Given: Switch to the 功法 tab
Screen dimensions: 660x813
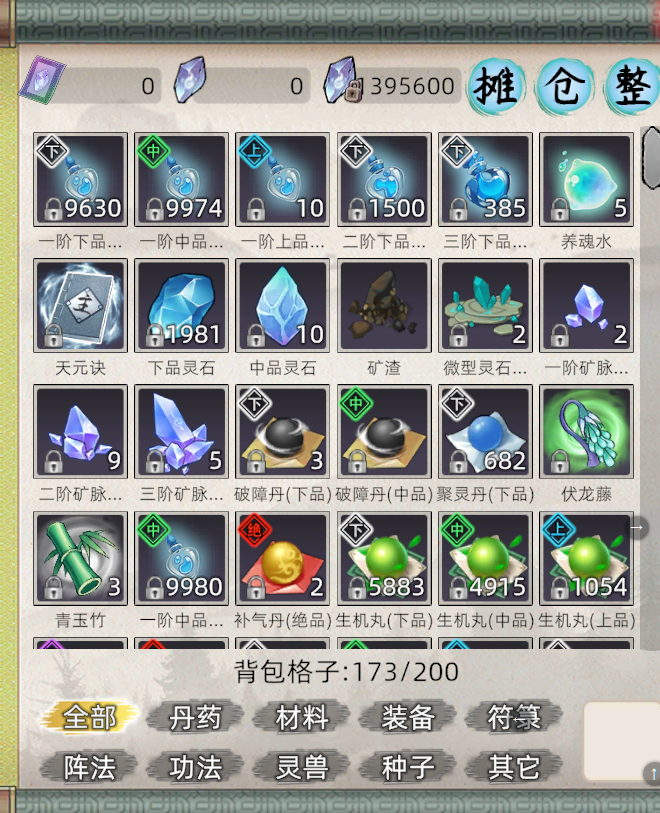Looking at the screenshot, I should pyautogui.click(x=195, y=767).
